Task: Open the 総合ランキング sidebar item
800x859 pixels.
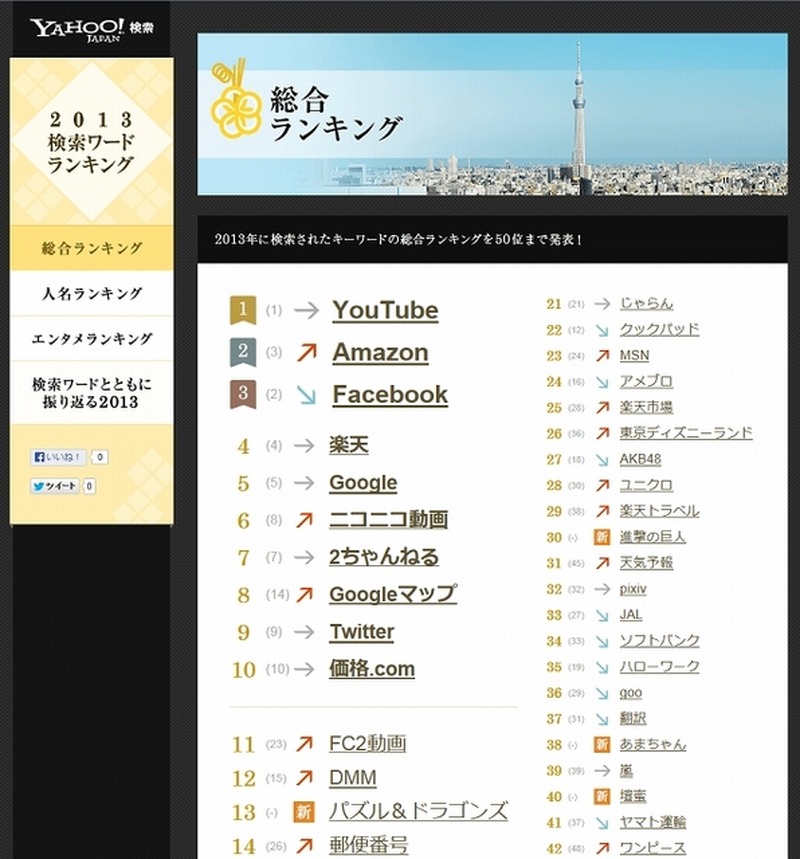Action: pos(91,248)
